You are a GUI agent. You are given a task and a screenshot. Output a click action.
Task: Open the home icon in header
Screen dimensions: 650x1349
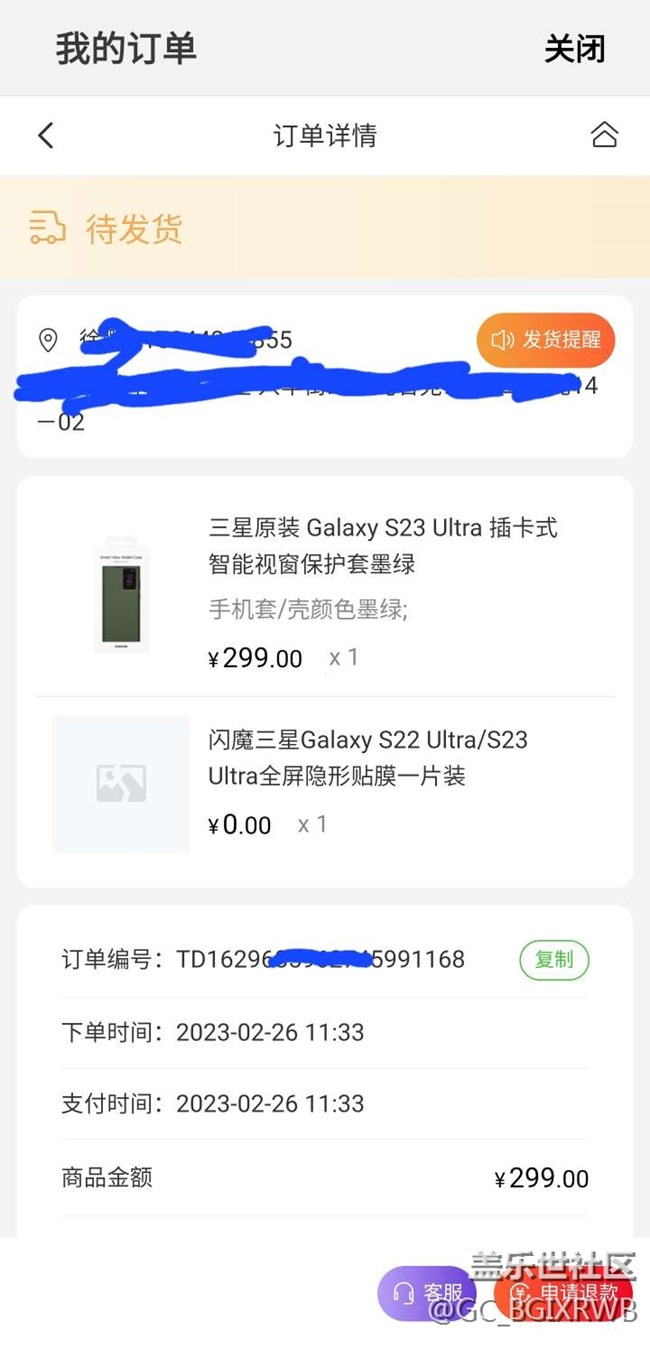click(604, 135)
